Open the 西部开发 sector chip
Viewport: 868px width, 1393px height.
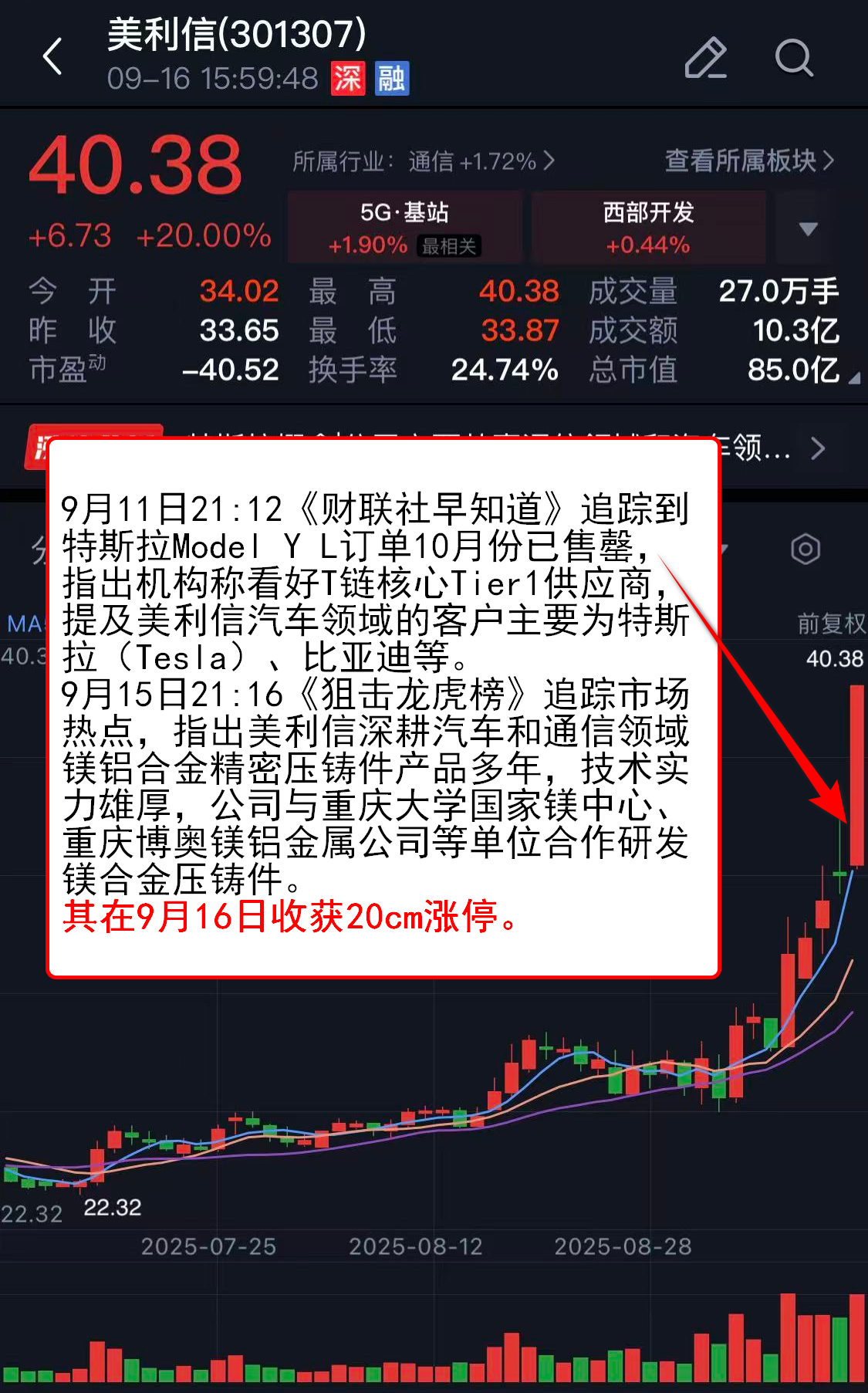pos(648,228)
